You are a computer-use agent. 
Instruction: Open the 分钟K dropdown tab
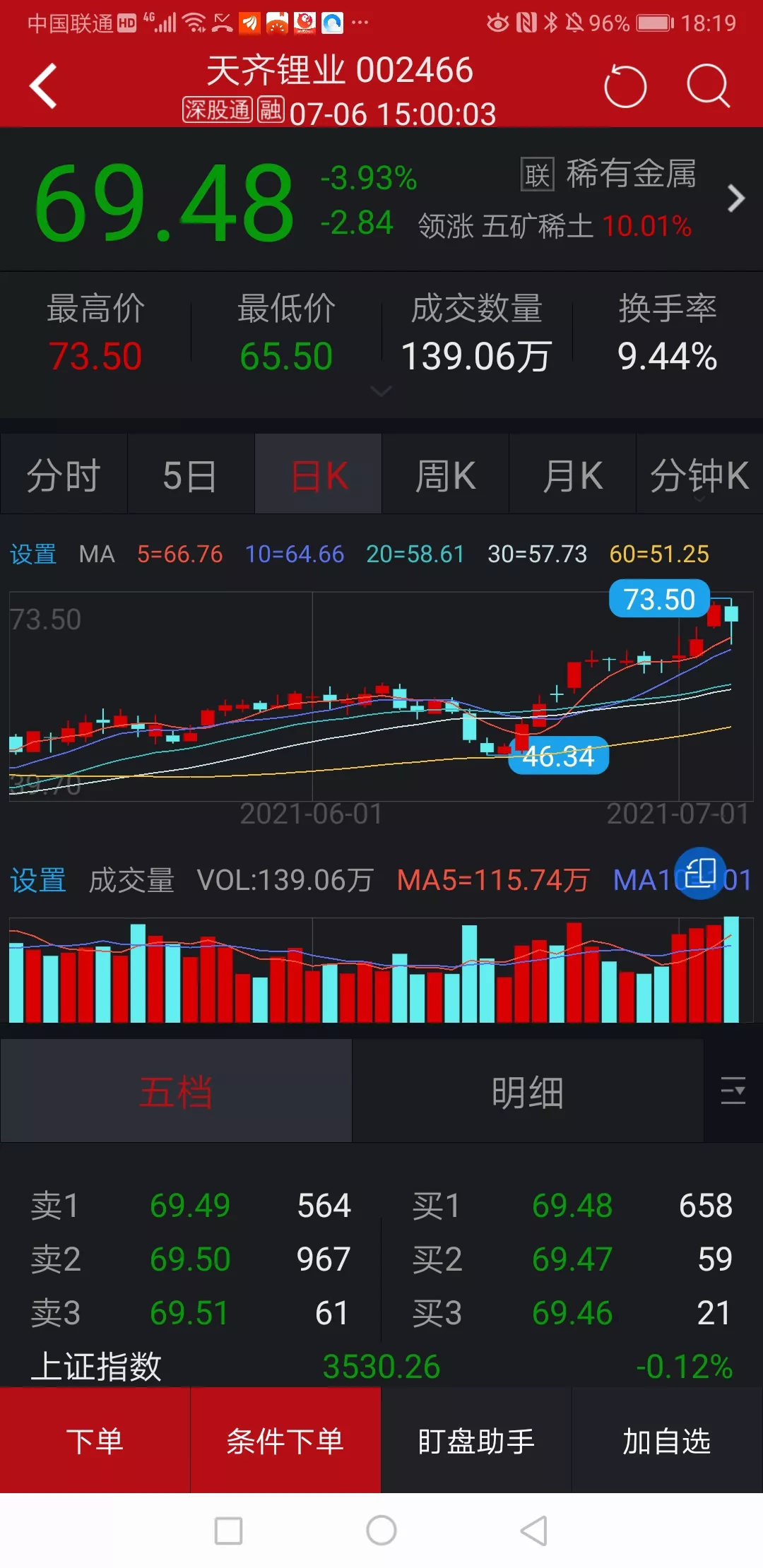click(x=699, y=475)
